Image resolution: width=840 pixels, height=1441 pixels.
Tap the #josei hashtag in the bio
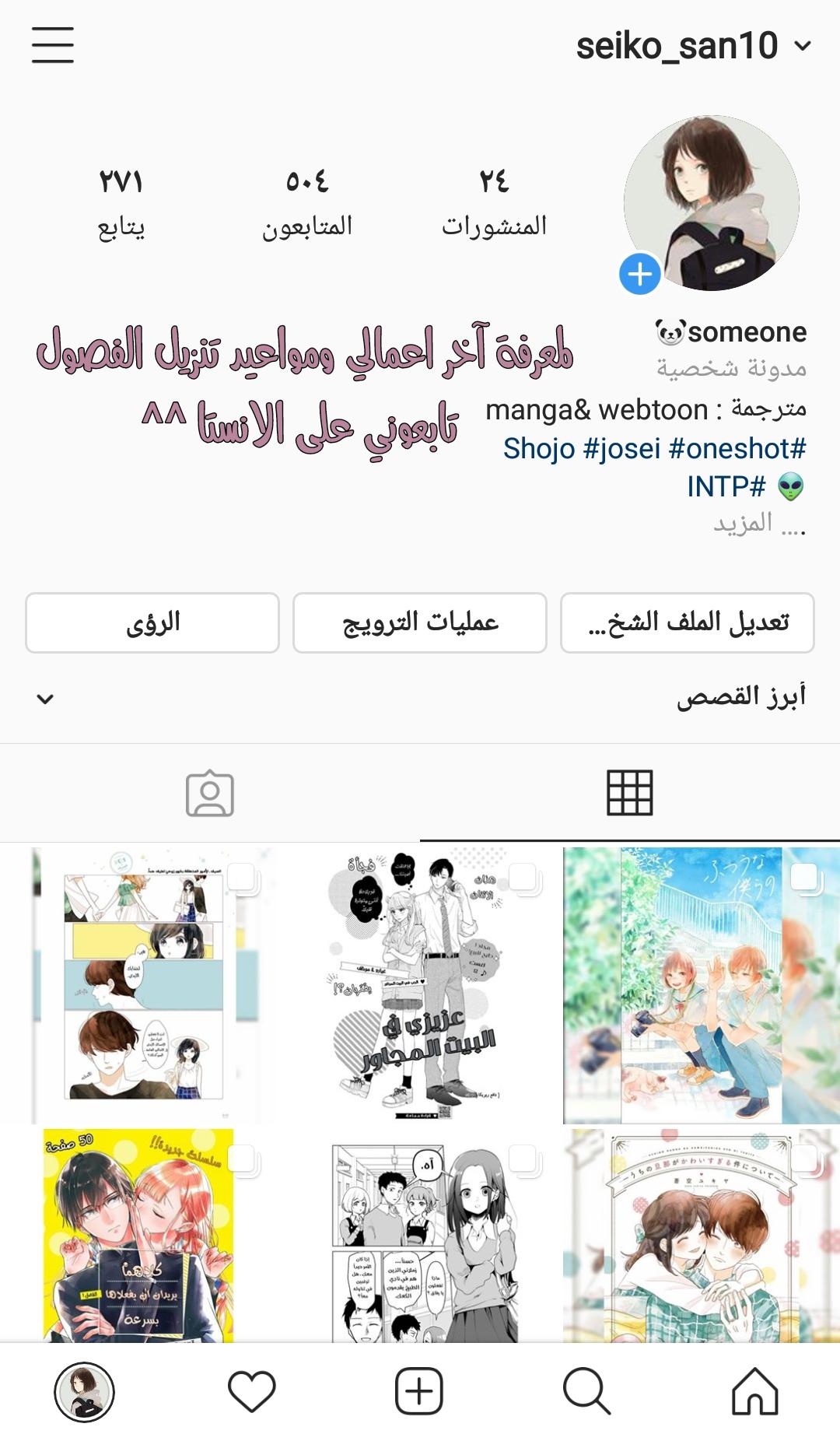coord(621,449)
